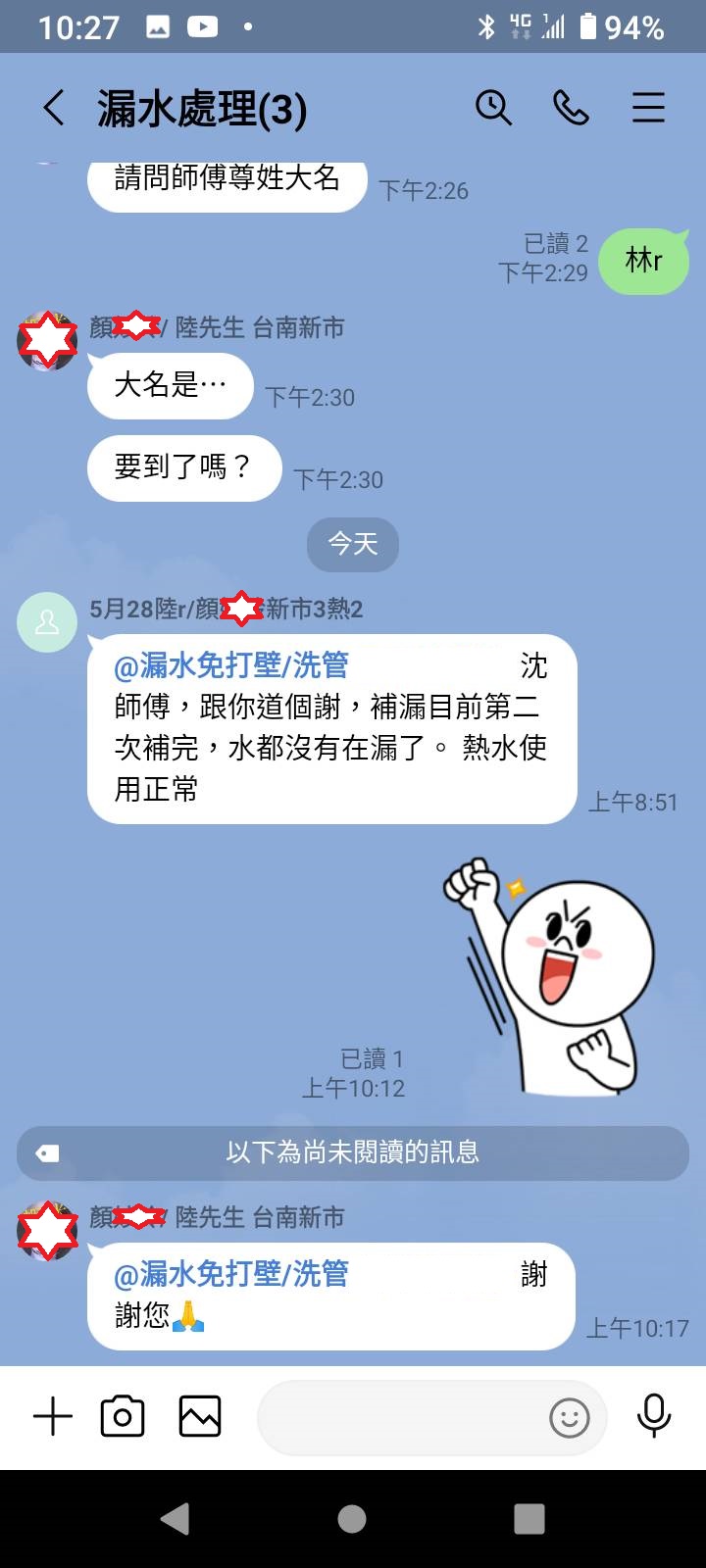
Task: Start a call using the phone icon
Action: [x=571, y=108]
